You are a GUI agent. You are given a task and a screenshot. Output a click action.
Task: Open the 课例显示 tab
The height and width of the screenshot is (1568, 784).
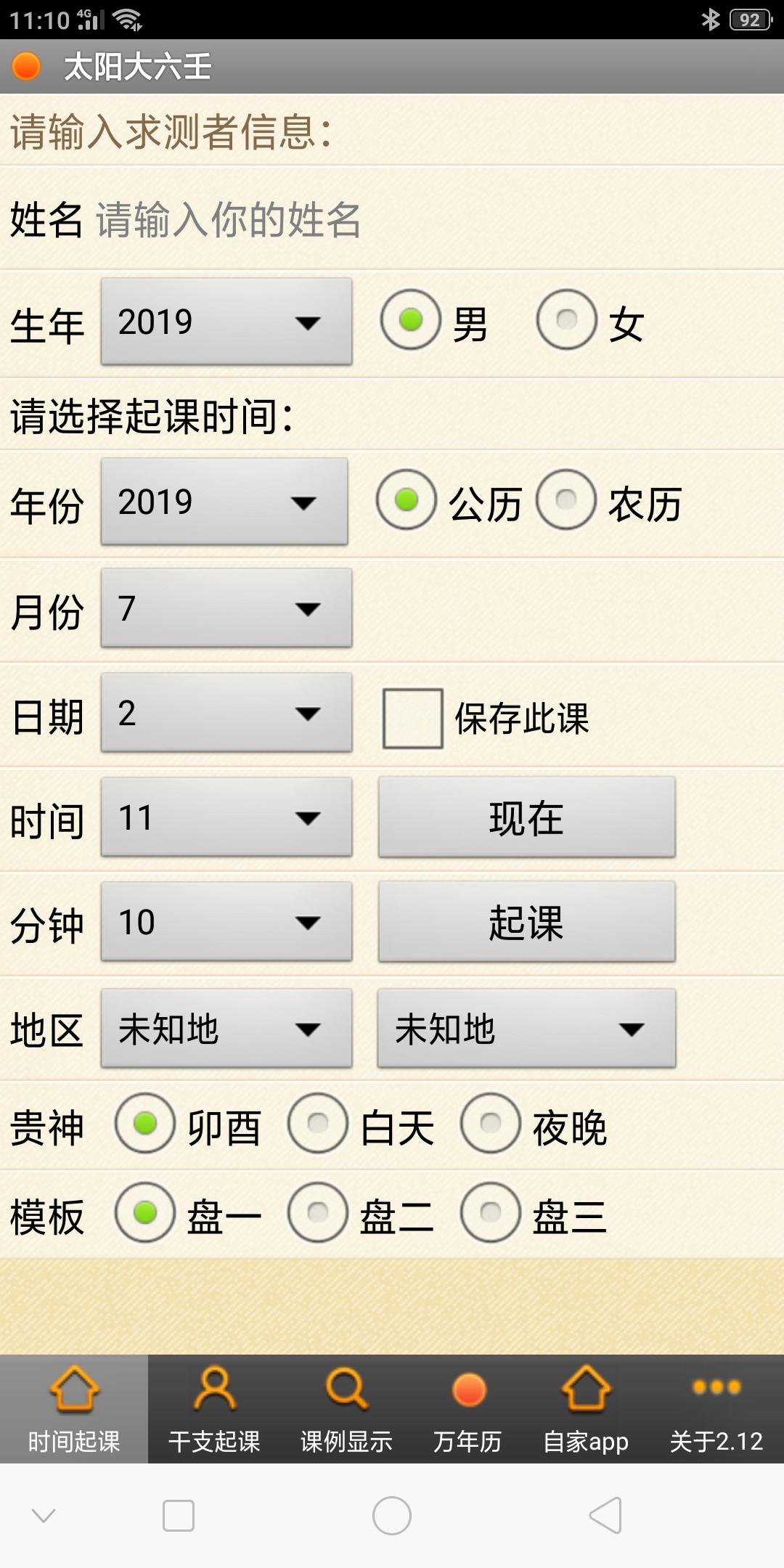point(346,1408)
